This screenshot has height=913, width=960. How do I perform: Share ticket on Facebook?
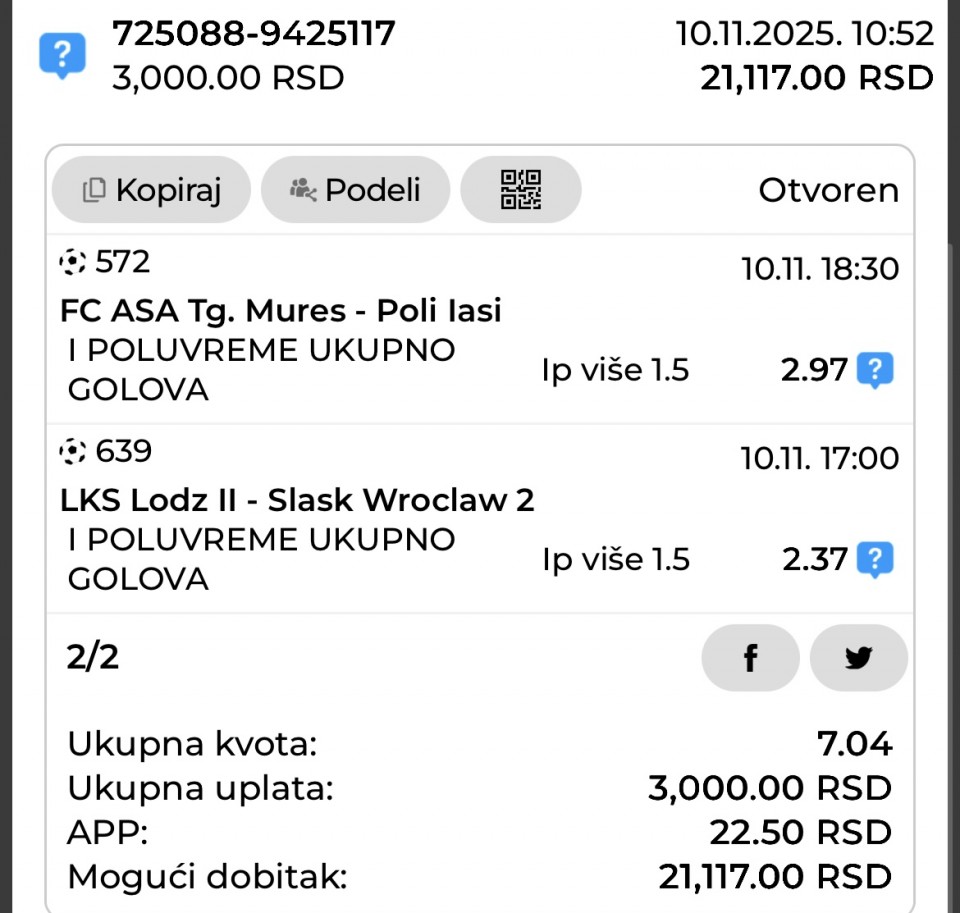point(750,658)
